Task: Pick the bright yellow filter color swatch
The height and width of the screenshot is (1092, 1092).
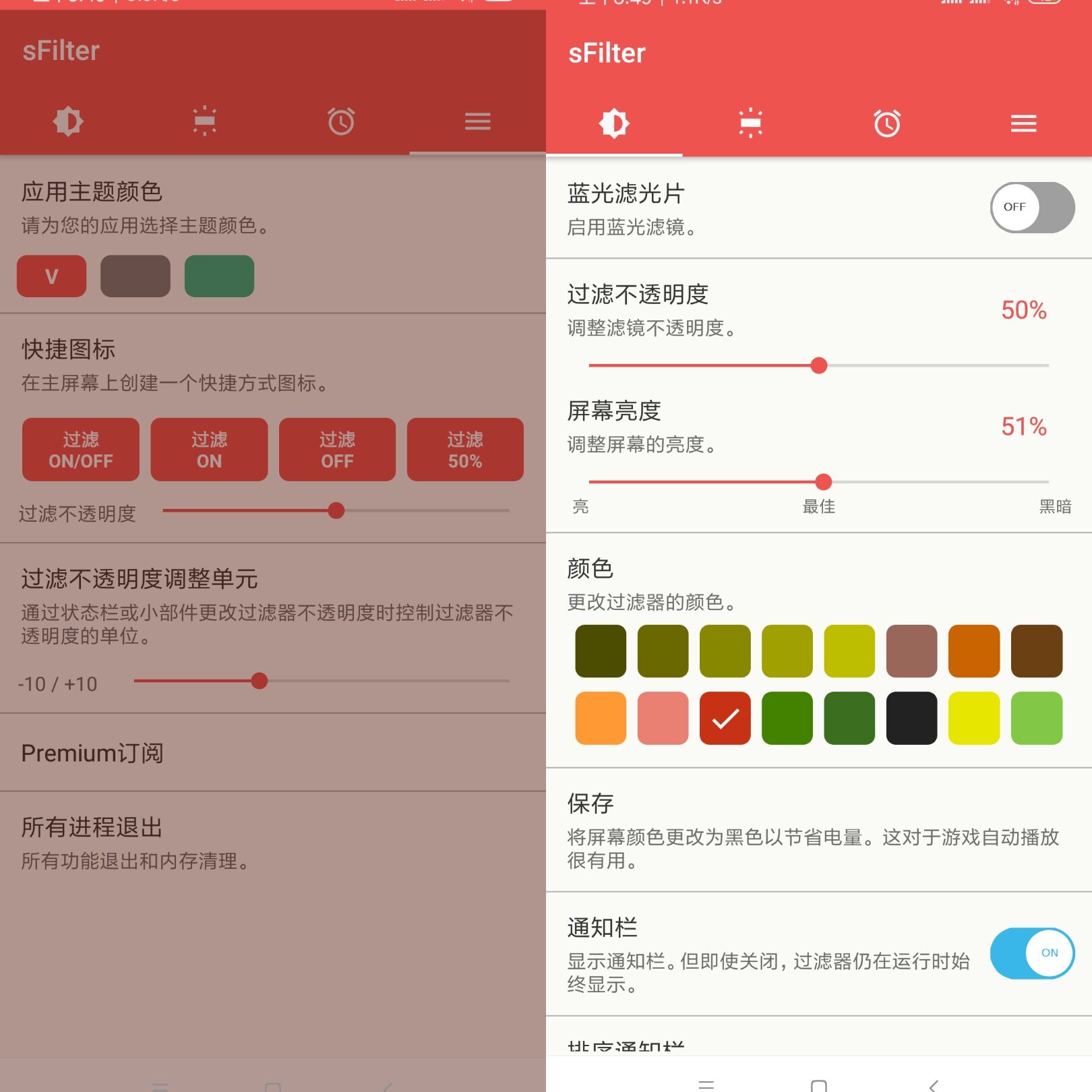Action: (973, 718)
